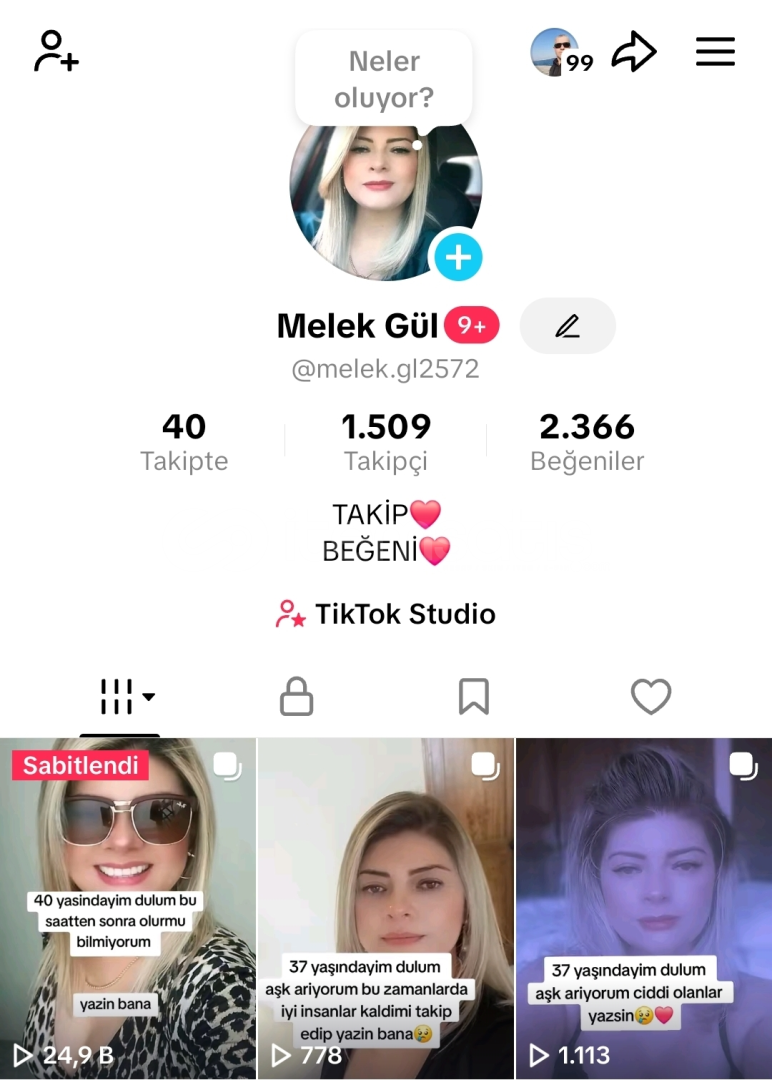Image resolution: width=772 pixels, height=1080 pixels.
Task: View the 1.509 Takipçi followers list
Action: [386, 441]
